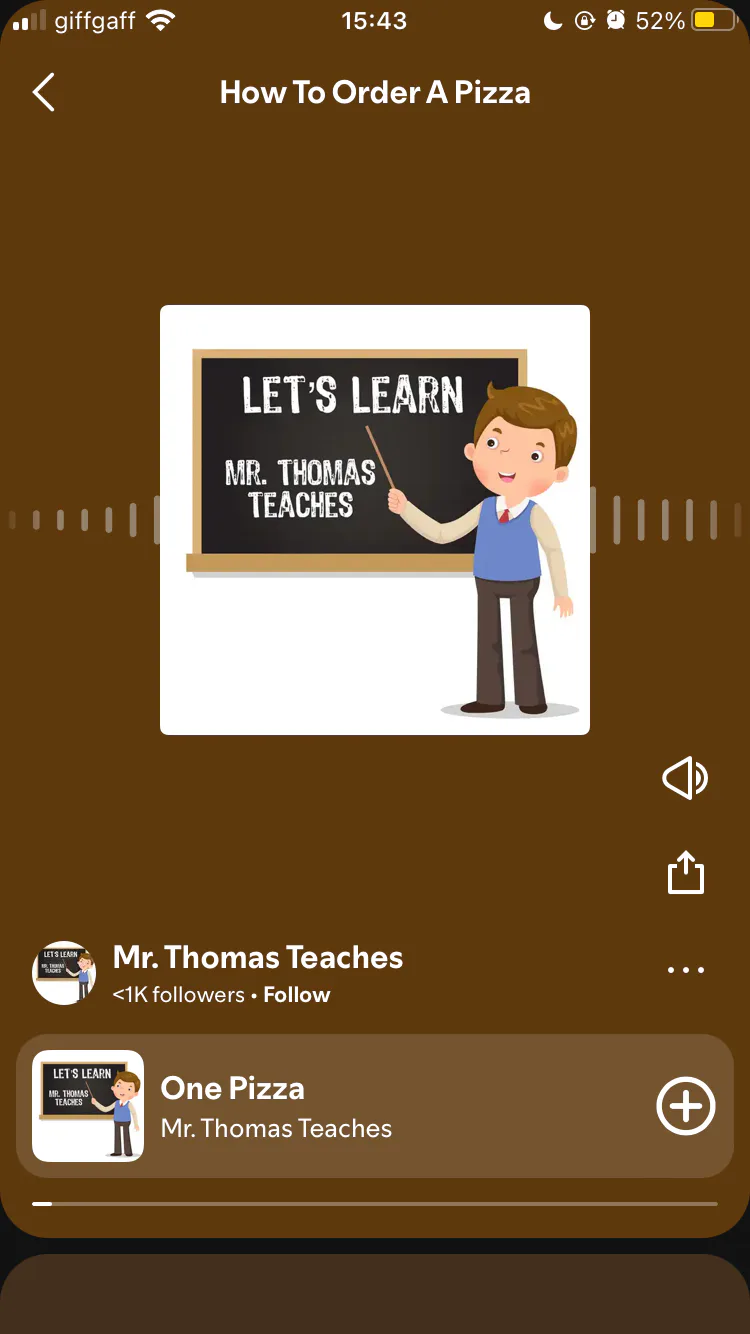750x1334 pixels.
Task: Open the Mr. Thomas Teaches profile picture
Action: point(64,973)
